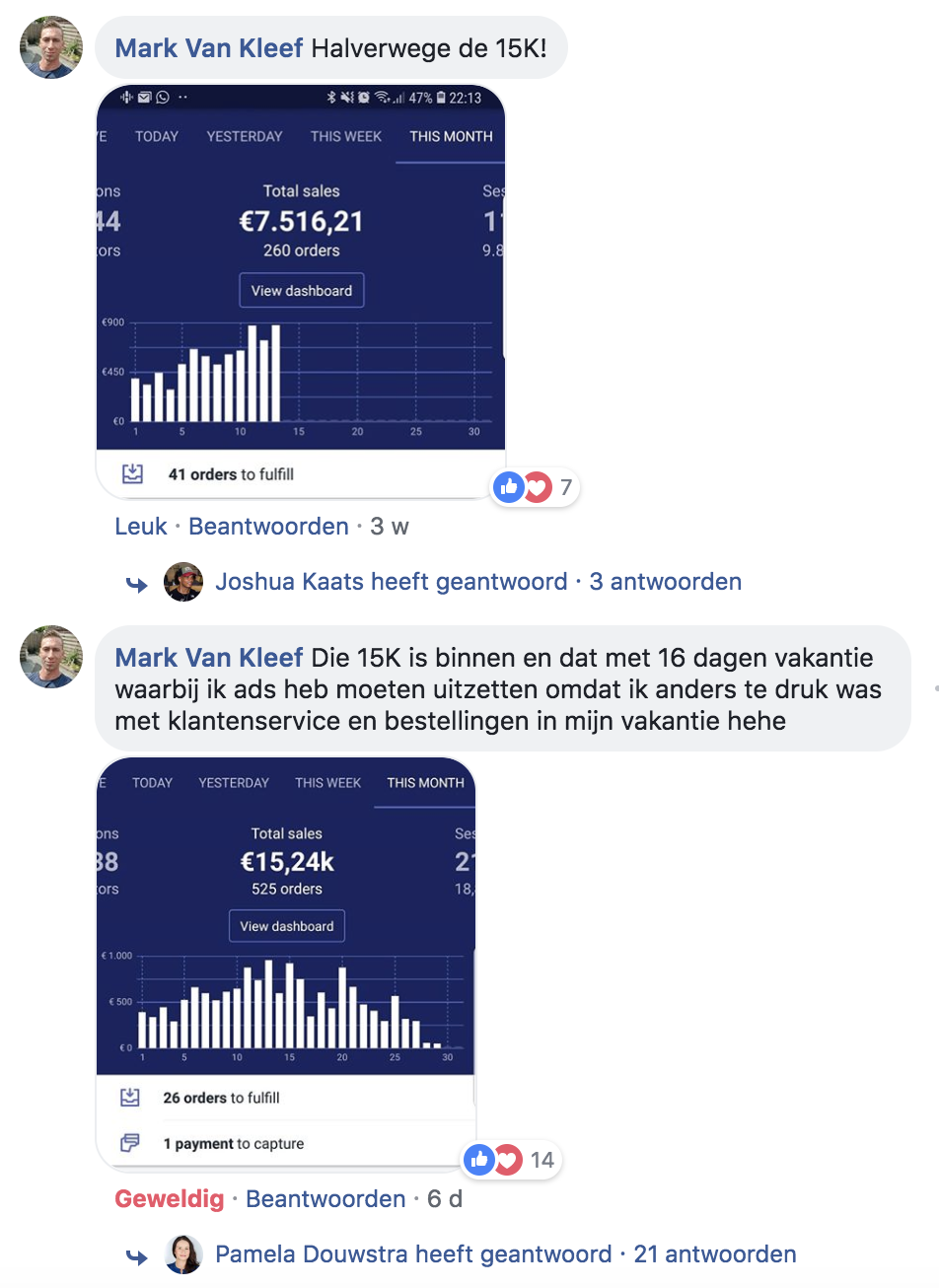Expand Joshua Kaats's 3 replies
Image resolution: width=939 pixels, height=1288 pixels.
tap(477, 582)
